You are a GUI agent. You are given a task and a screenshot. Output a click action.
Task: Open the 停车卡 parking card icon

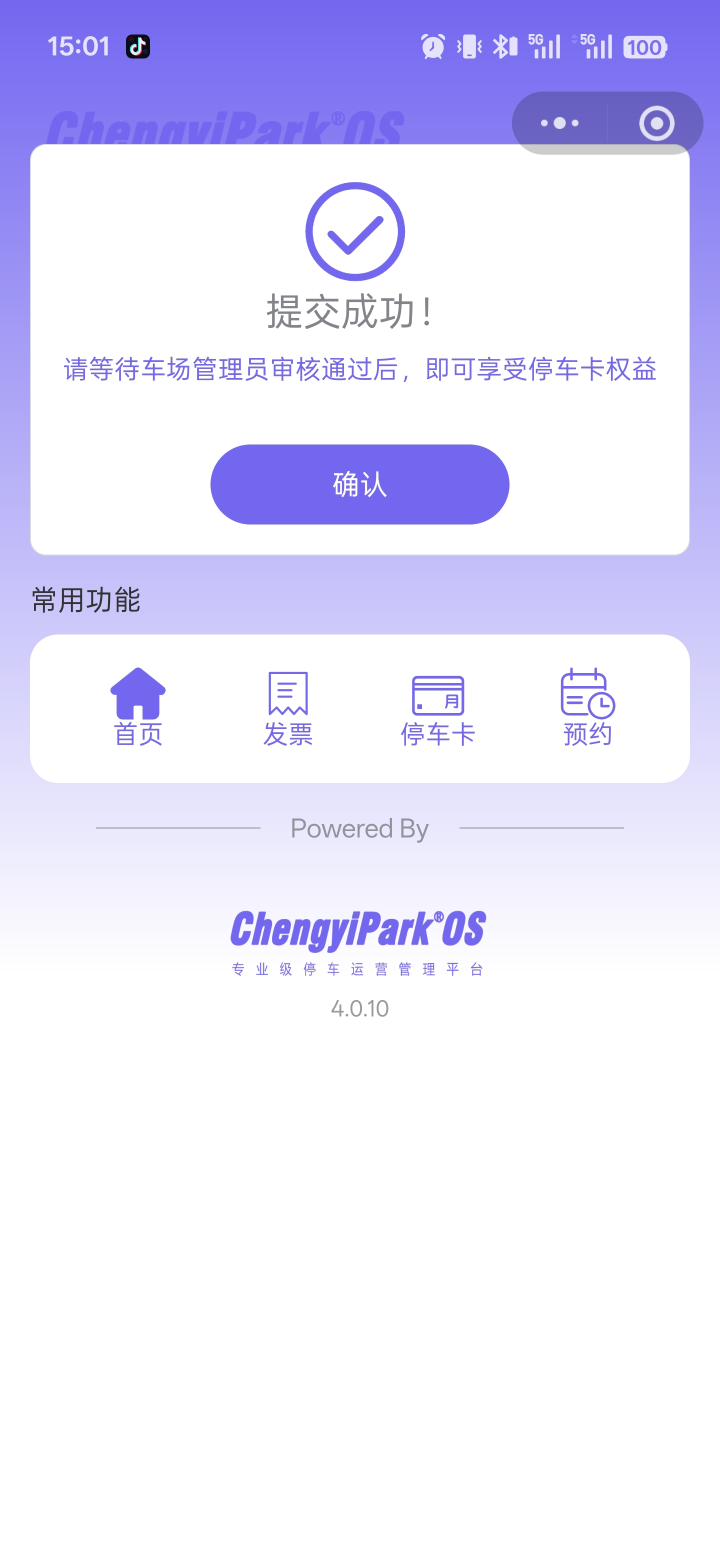(x=438, y=694)
